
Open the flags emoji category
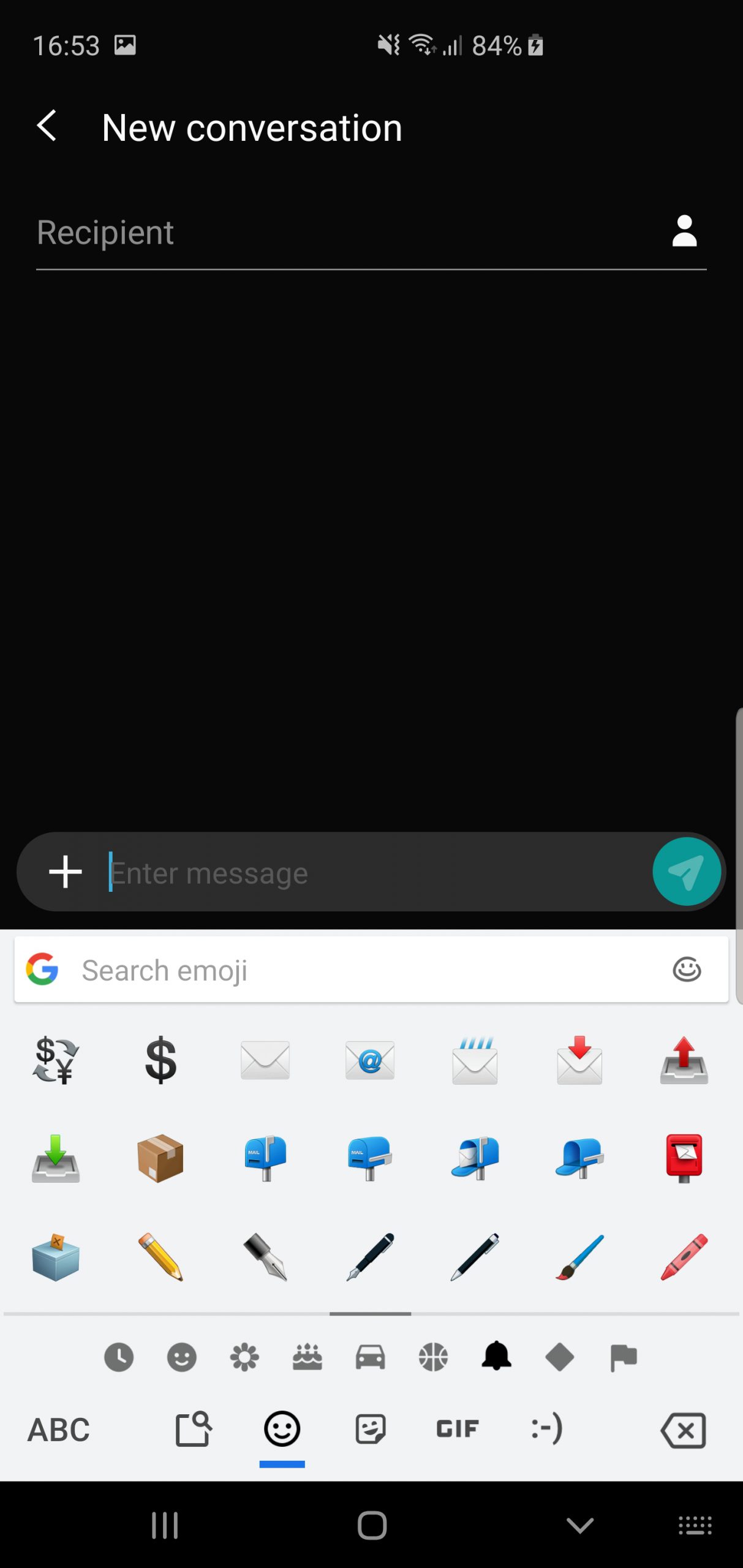tap(624, 1357)
